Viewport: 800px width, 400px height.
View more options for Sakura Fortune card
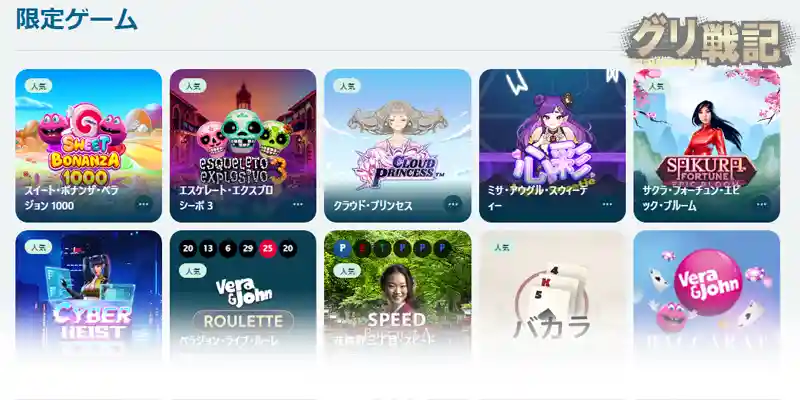tap(761, 203)
